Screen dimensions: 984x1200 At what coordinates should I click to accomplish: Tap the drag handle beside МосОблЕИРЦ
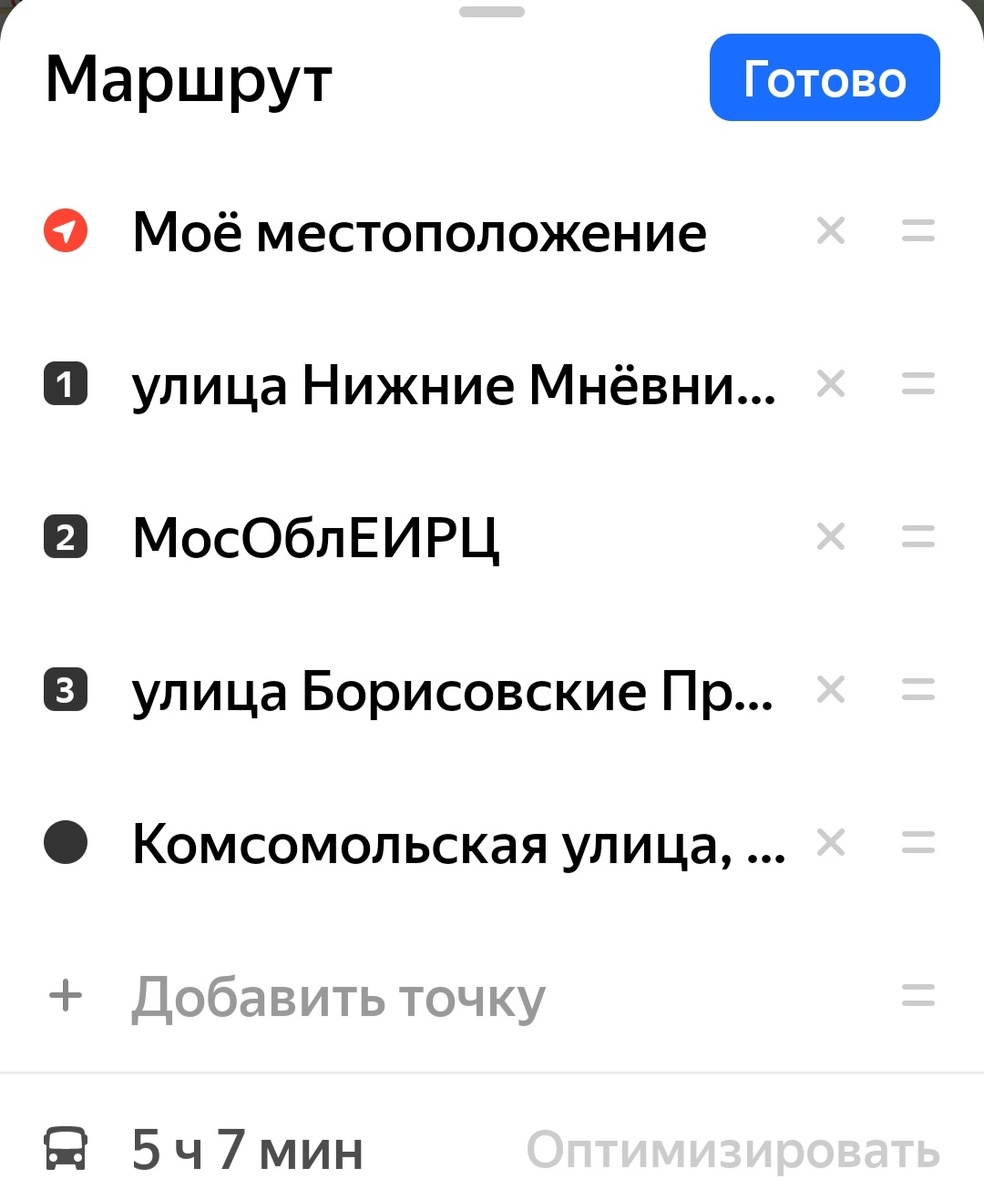(x=917, y=537)
